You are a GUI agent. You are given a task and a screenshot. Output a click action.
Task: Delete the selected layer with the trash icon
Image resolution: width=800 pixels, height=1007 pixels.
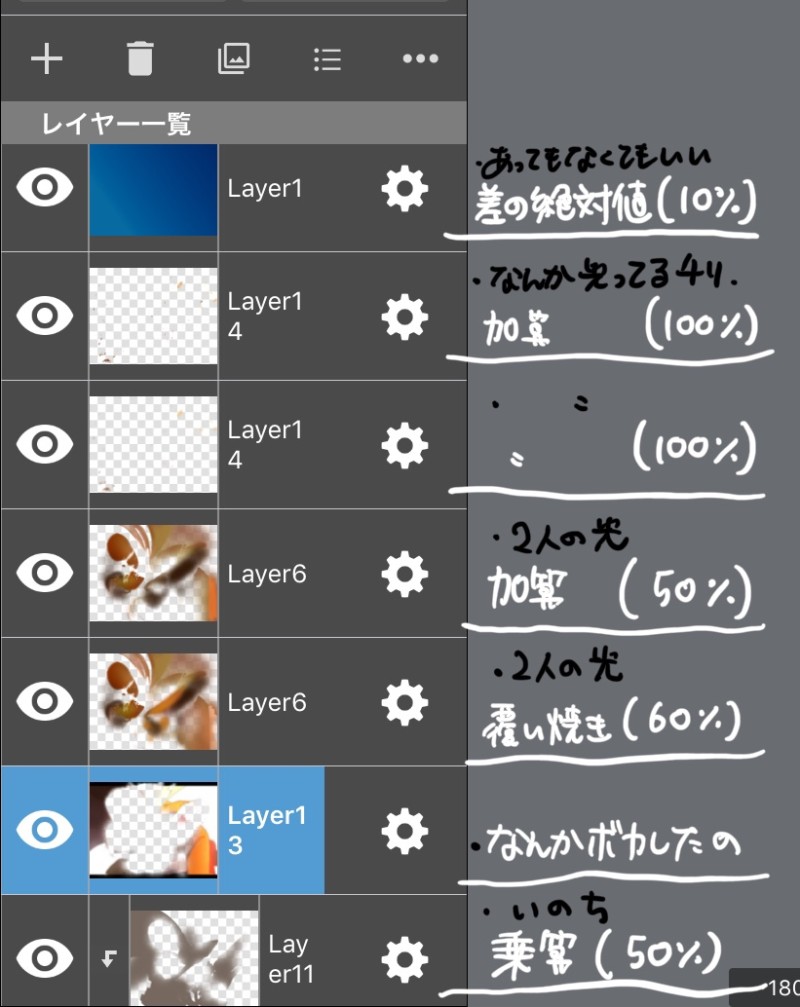(140, 59)
